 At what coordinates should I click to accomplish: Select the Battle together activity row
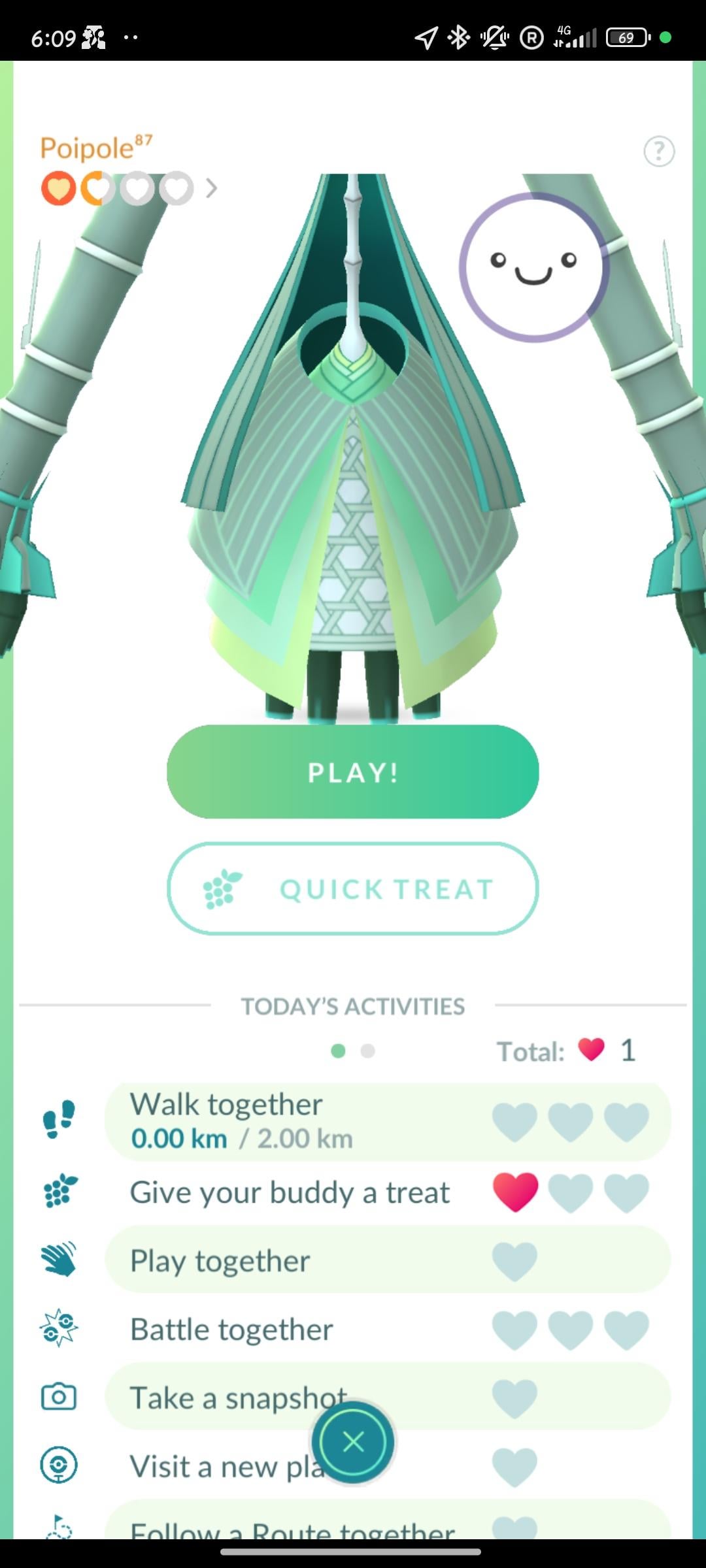387,1330
